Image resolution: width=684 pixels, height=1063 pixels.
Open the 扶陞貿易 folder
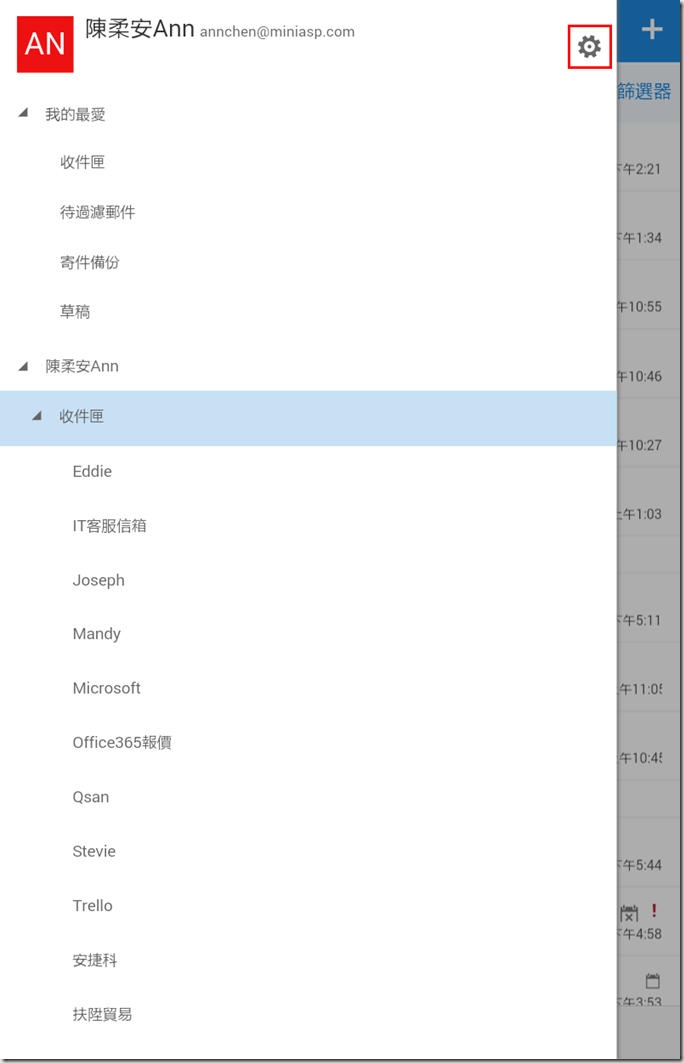(x=102, y=1014)
